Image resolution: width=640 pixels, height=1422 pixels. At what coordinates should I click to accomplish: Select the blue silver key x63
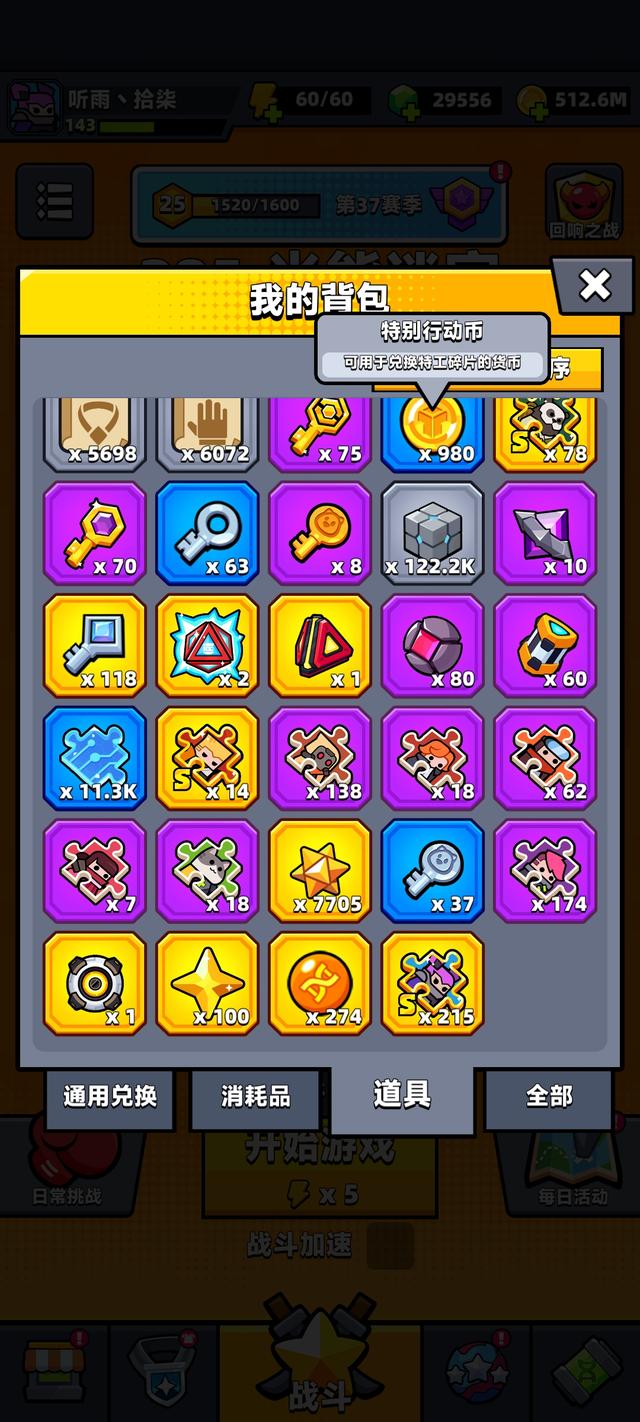click(x=207, y=532)
